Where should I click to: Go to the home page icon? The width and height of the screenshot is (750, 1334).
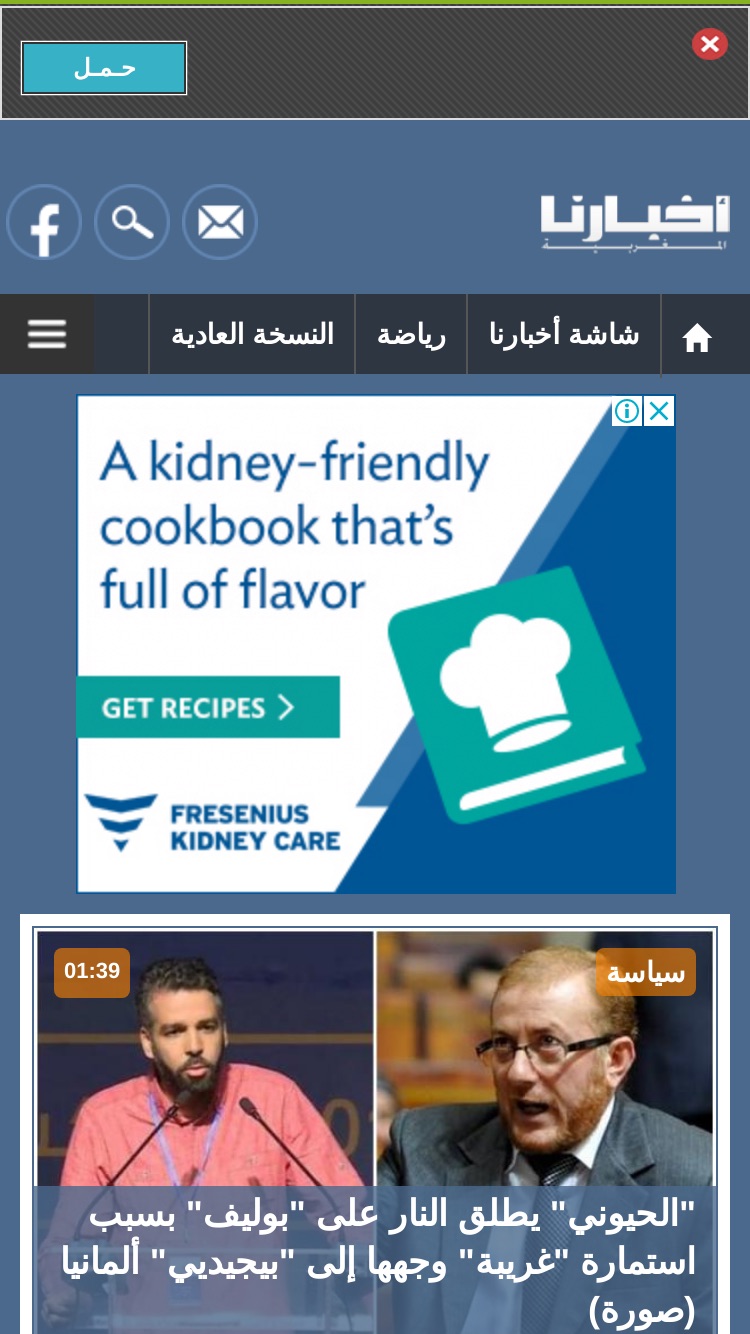[x=697, y=337]
